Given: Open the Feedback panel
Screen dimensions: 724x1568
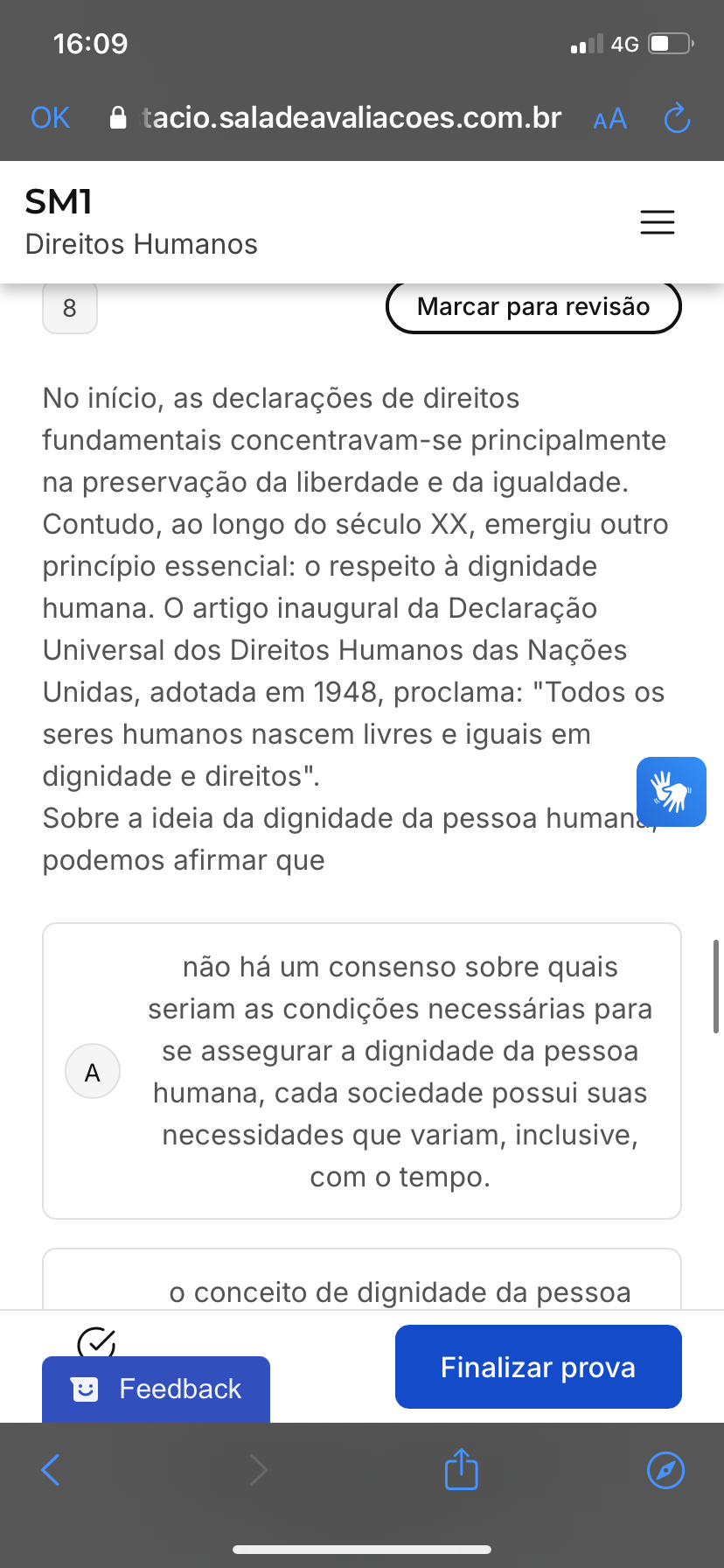Looking at the screenshot, I should tap(156, 1389).
